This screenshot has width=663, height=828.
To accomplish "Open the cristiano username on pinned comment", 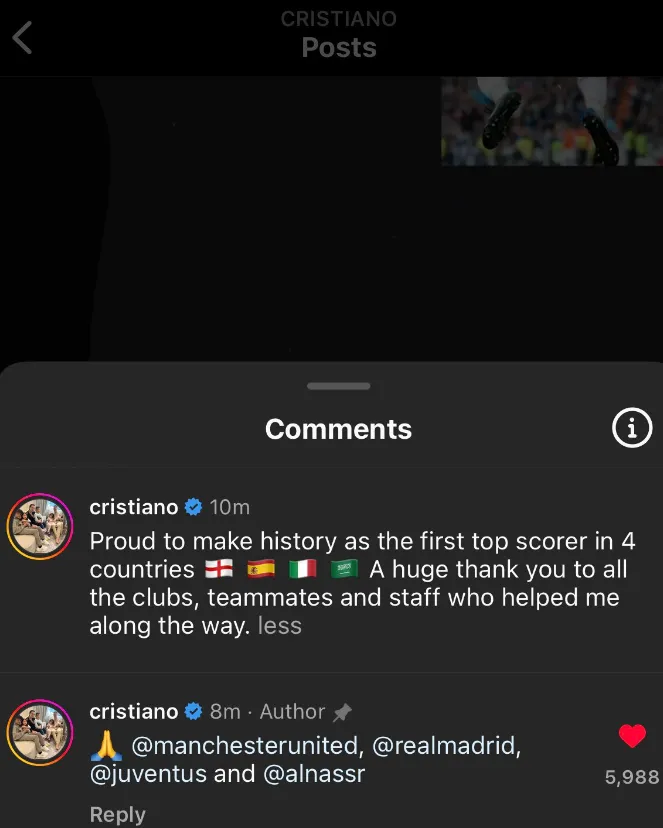I will (133, 711).
